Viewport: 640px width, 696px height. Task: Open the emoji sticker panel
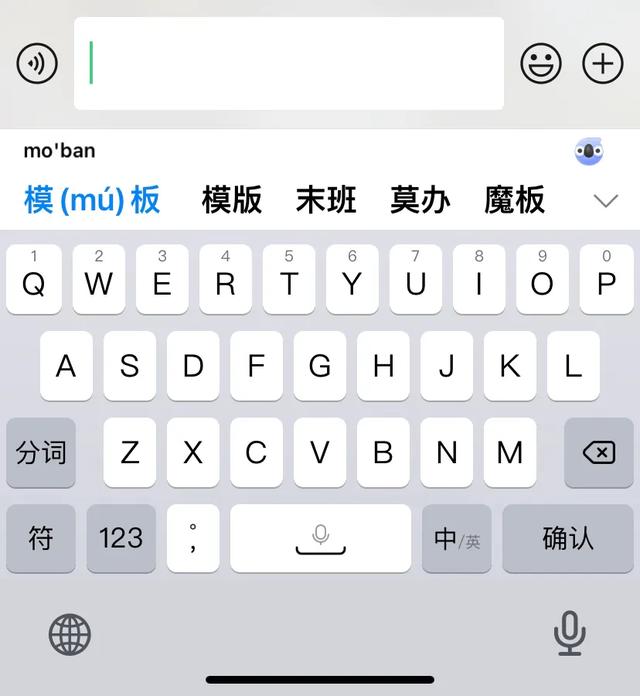[x=541, y=64]
